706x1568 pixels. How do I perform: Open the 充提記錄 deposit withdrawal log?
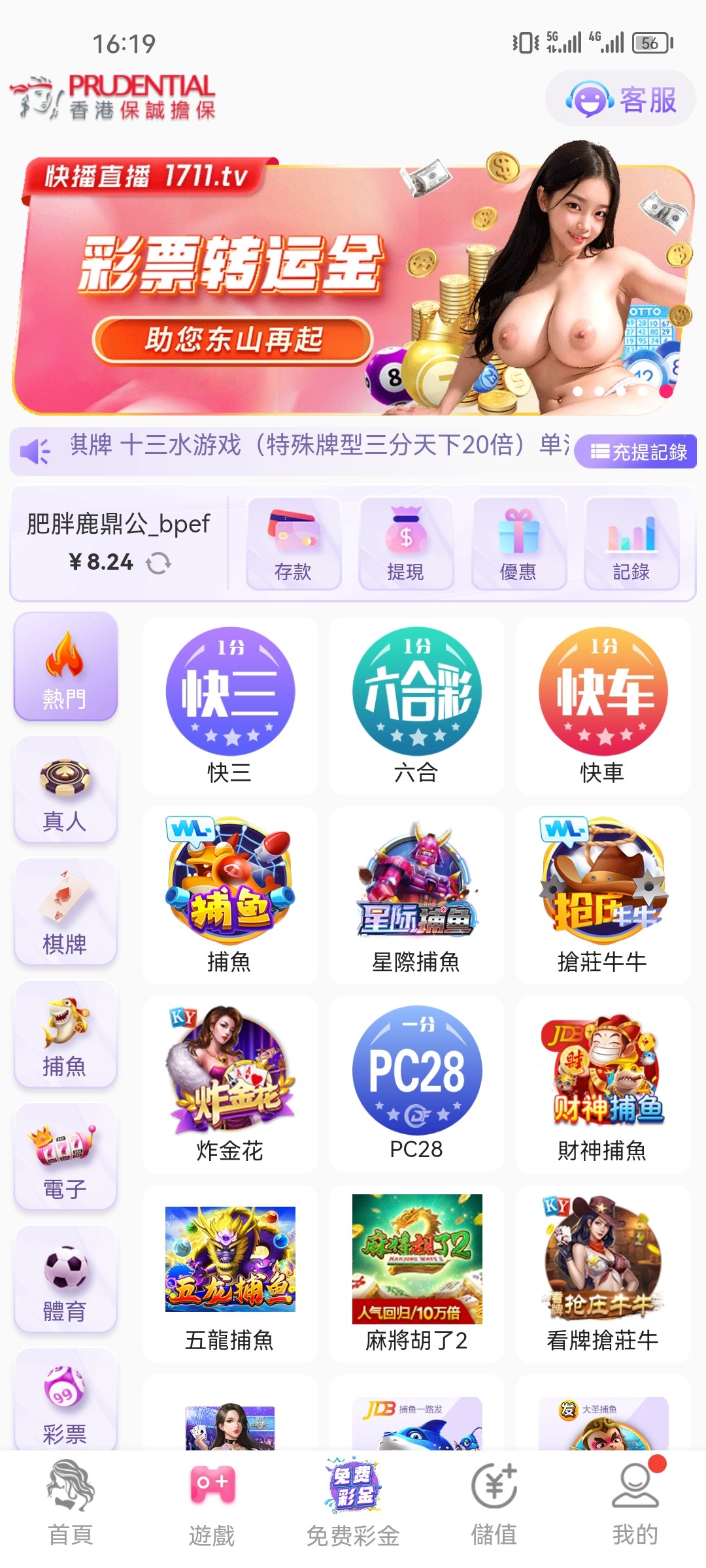[x=637, y=451]
